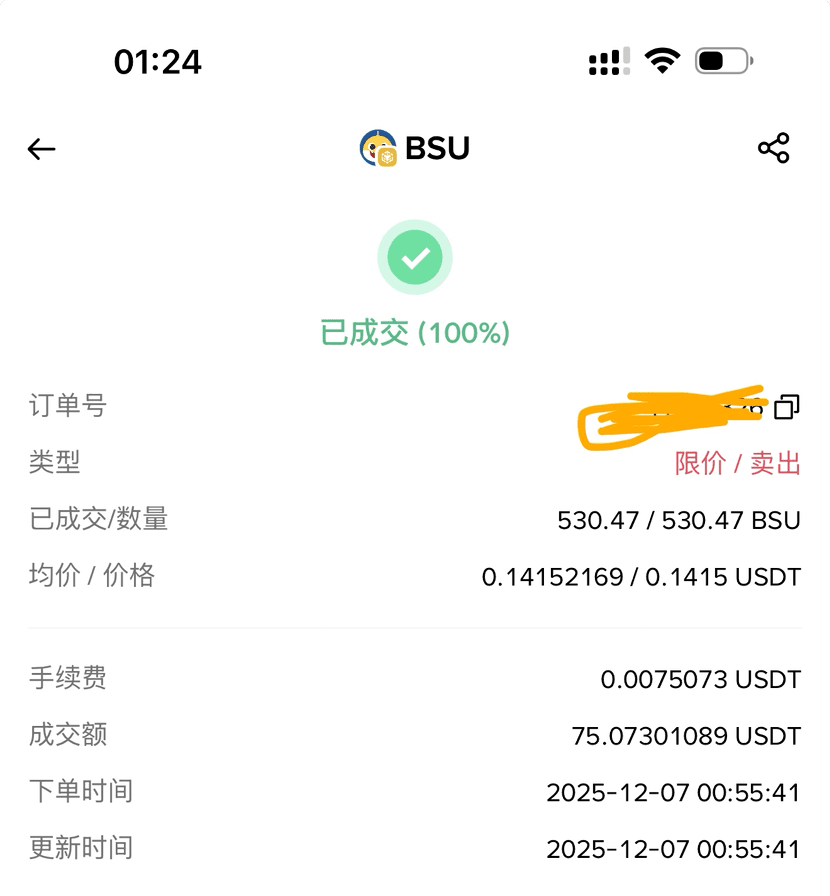Go back using the arrow icon
This screenshot has width=830, height=896.
pyautogui.click(x=41, y=149)
